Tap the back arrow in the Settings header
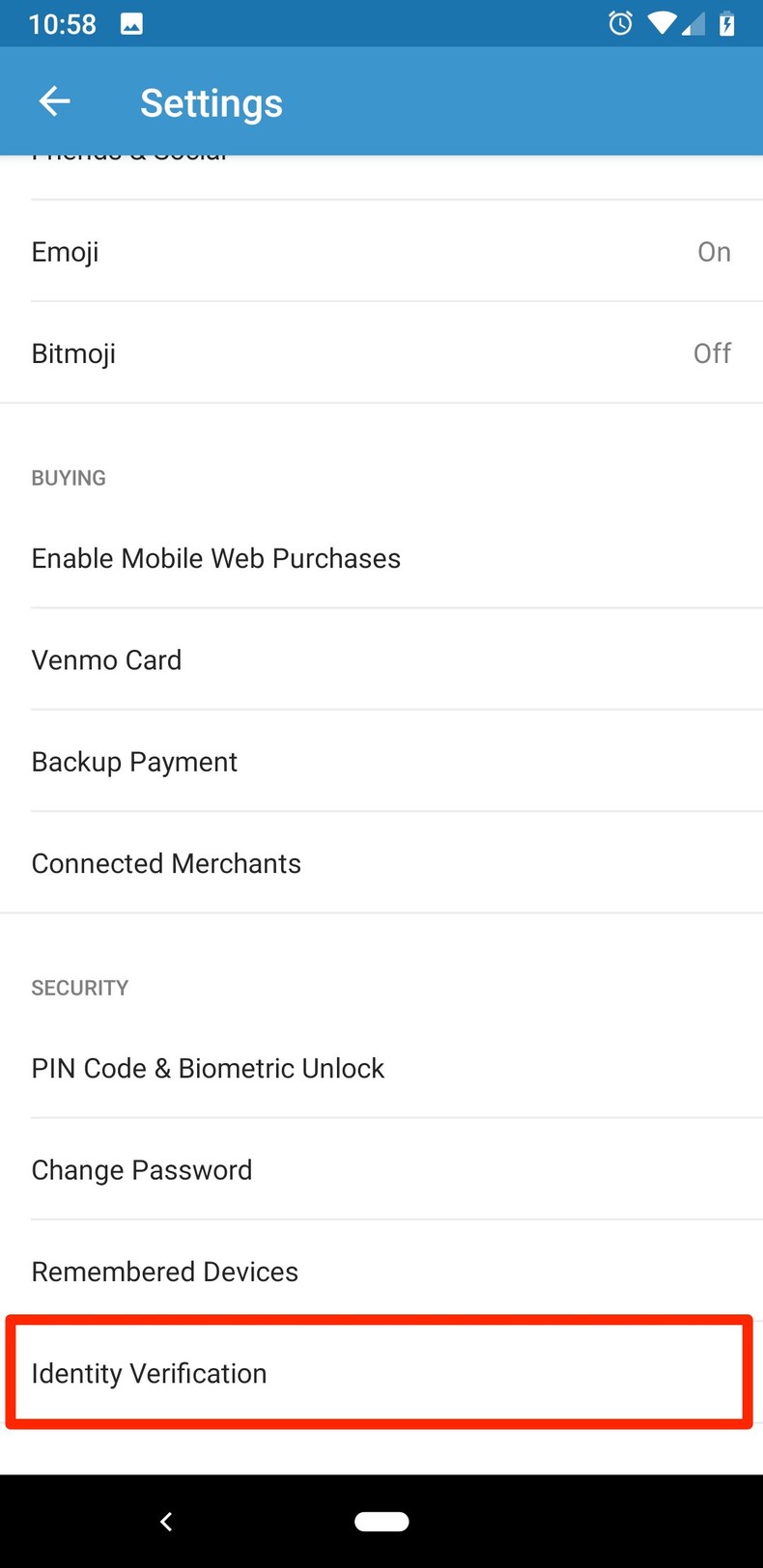Screen dimensions: 763x1568 (54, 100)
